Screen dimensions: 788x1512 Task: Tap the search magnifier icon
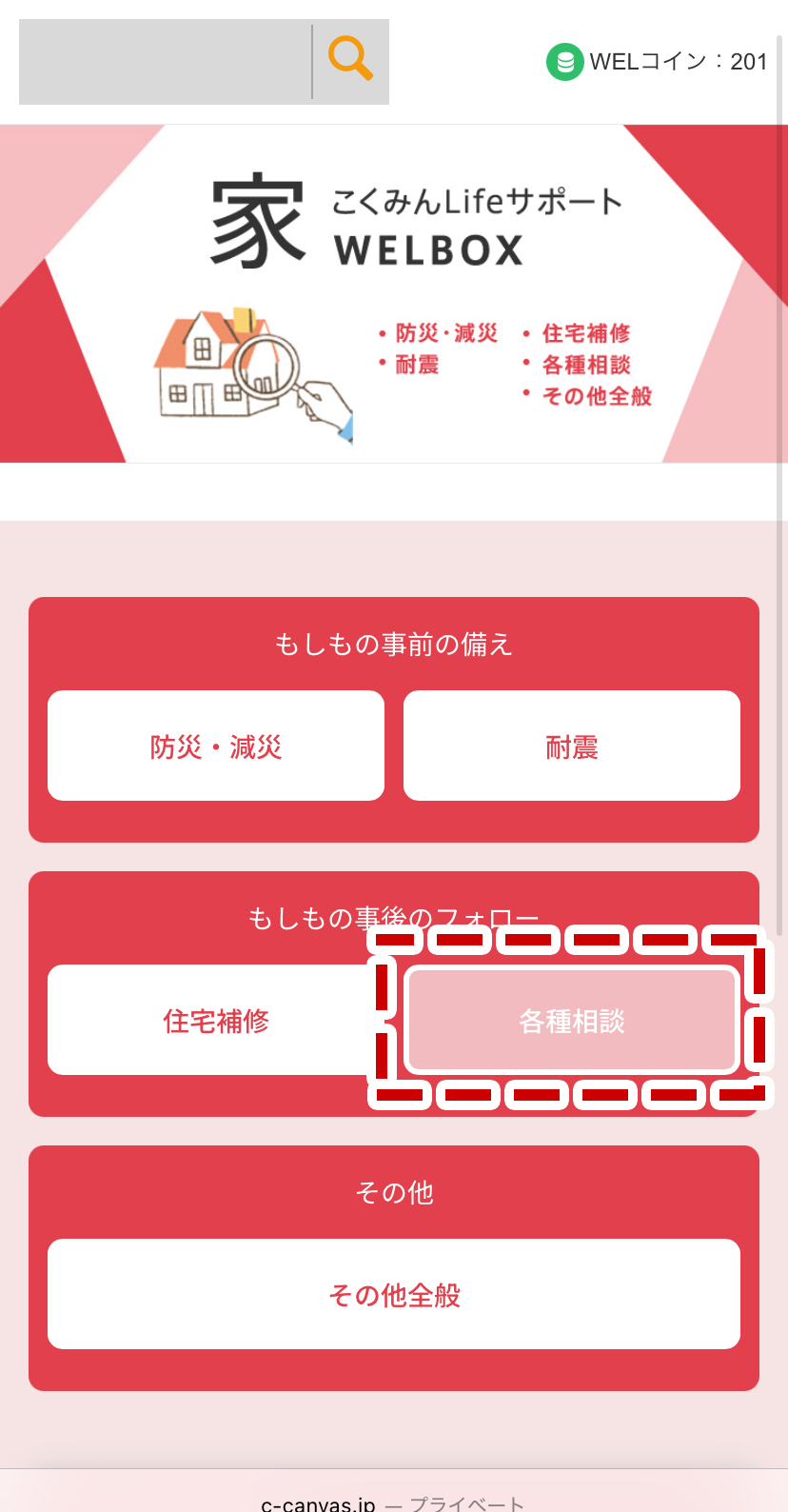tap(350, 59)
